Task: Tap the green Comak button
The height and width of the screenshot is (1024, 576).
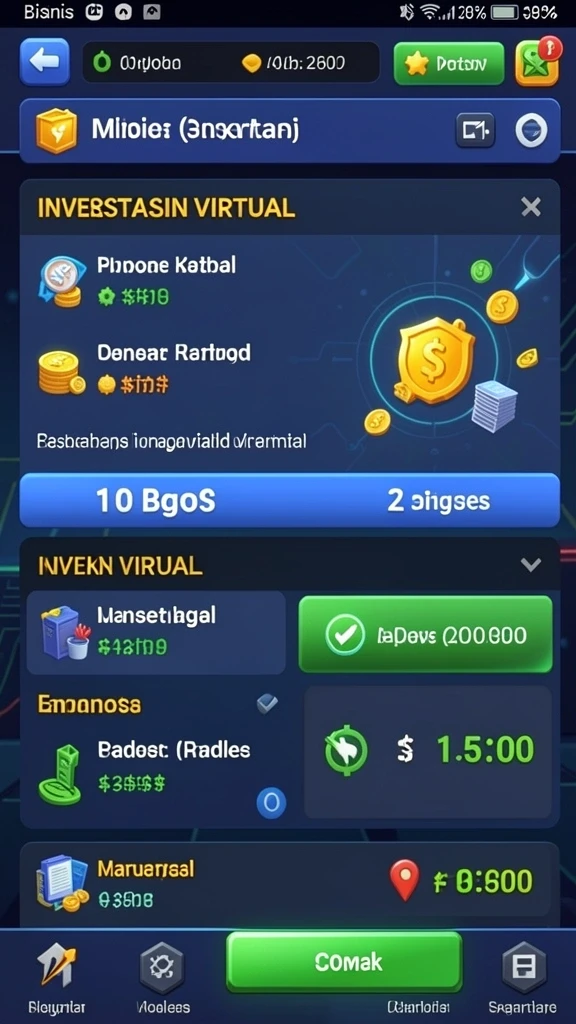Action: pos(344,962)
